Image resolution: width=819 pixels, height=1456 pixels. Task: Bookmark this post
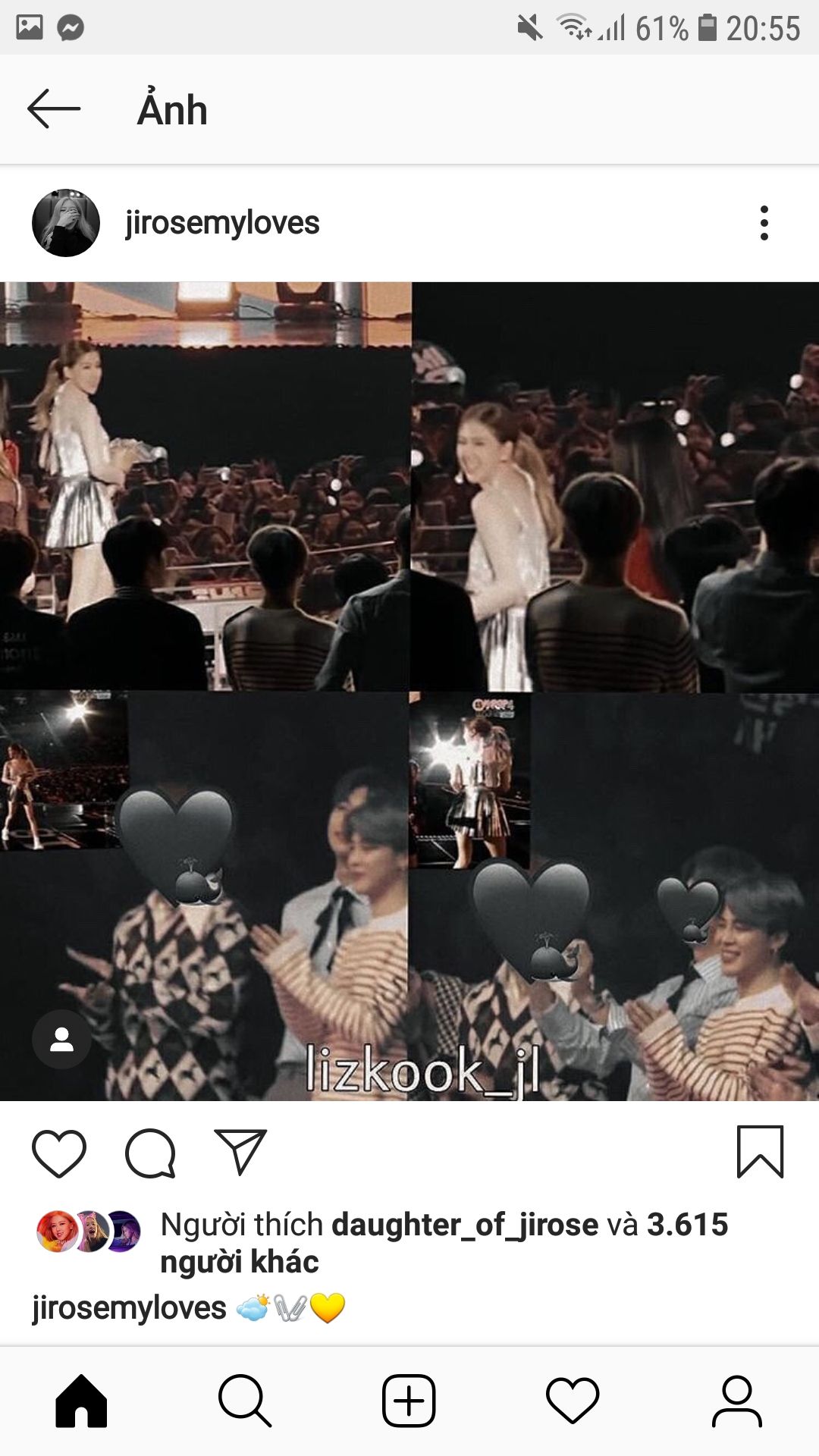tap(760, 1153)
